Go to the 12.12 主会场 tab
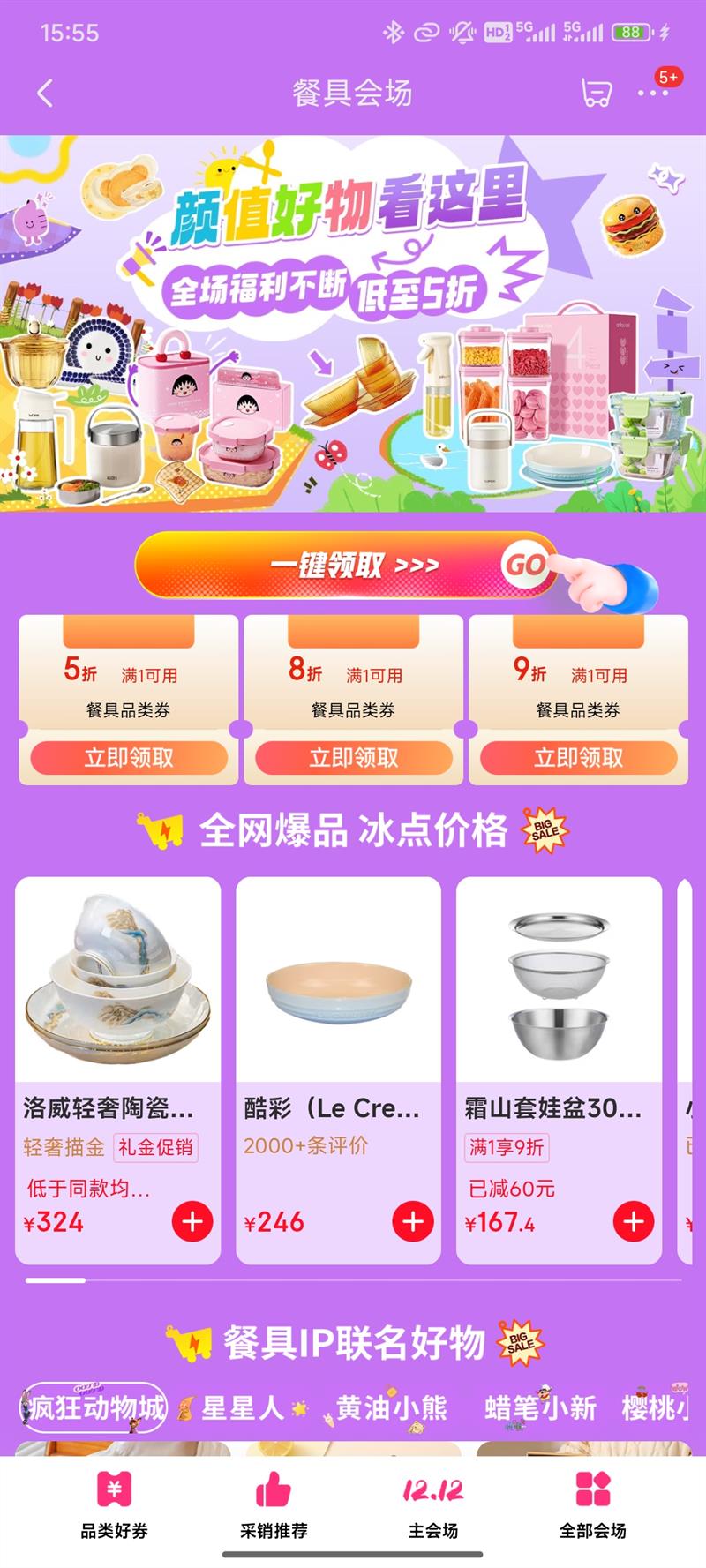Screen dimensions: 706x1568 click(x=433, y=1506)
